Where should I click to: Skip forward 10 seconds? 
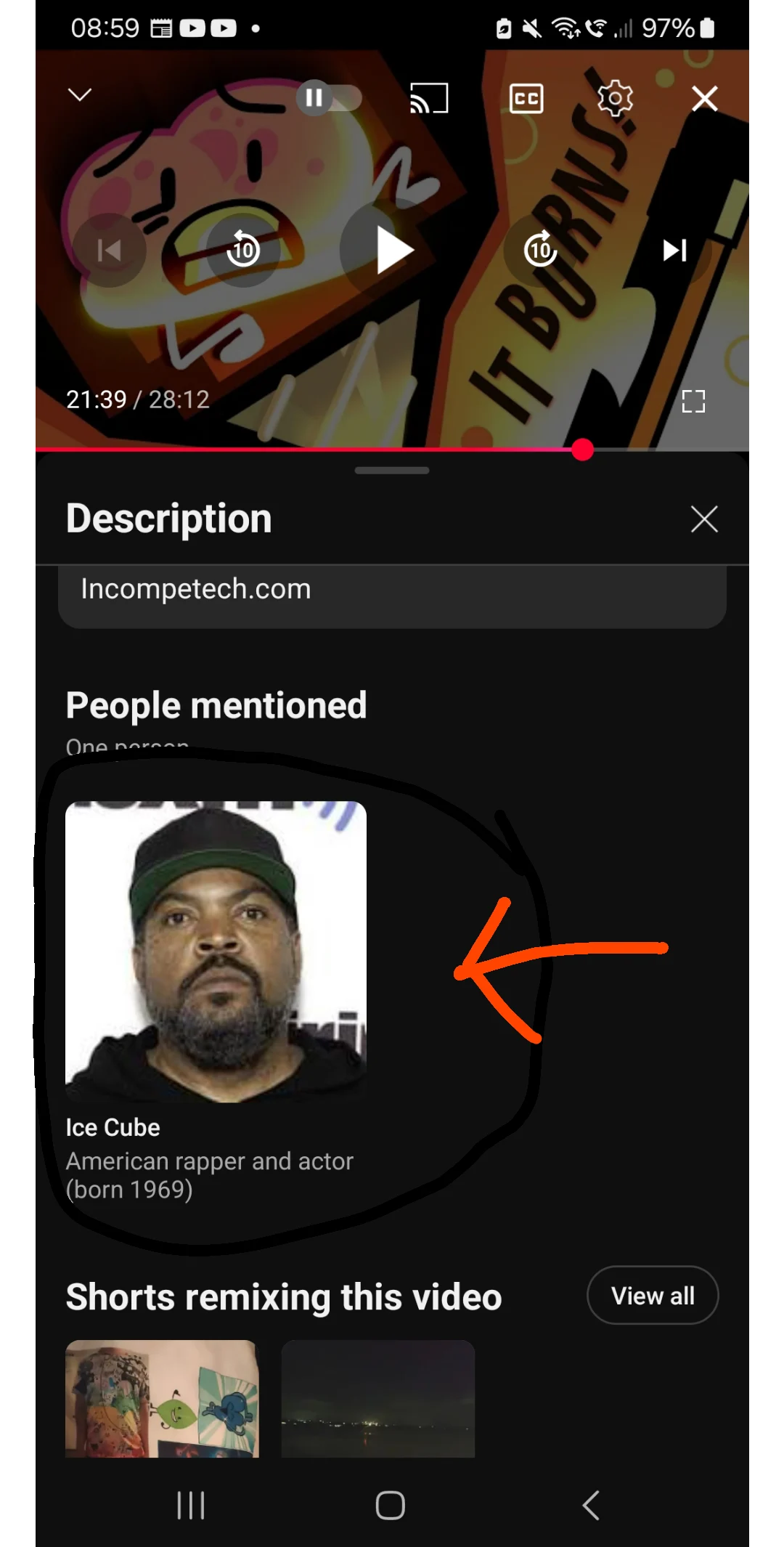pos(541,251)
